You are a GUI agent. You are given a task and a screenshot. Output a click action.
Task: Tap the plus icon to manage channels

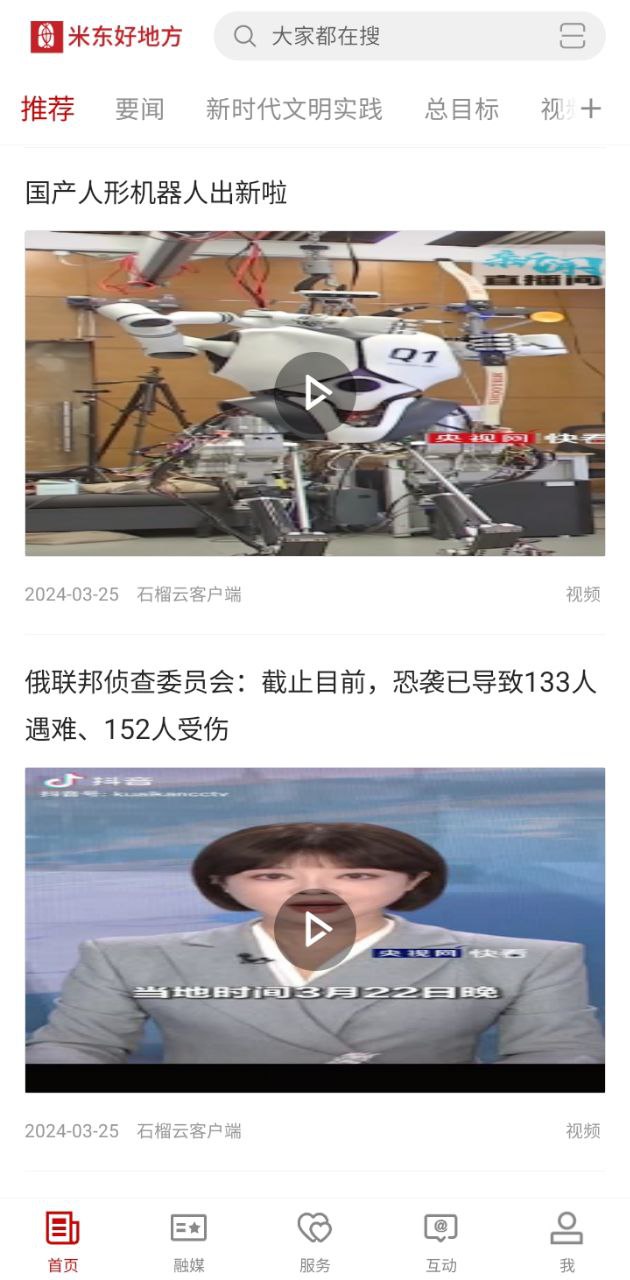(592, 109)
